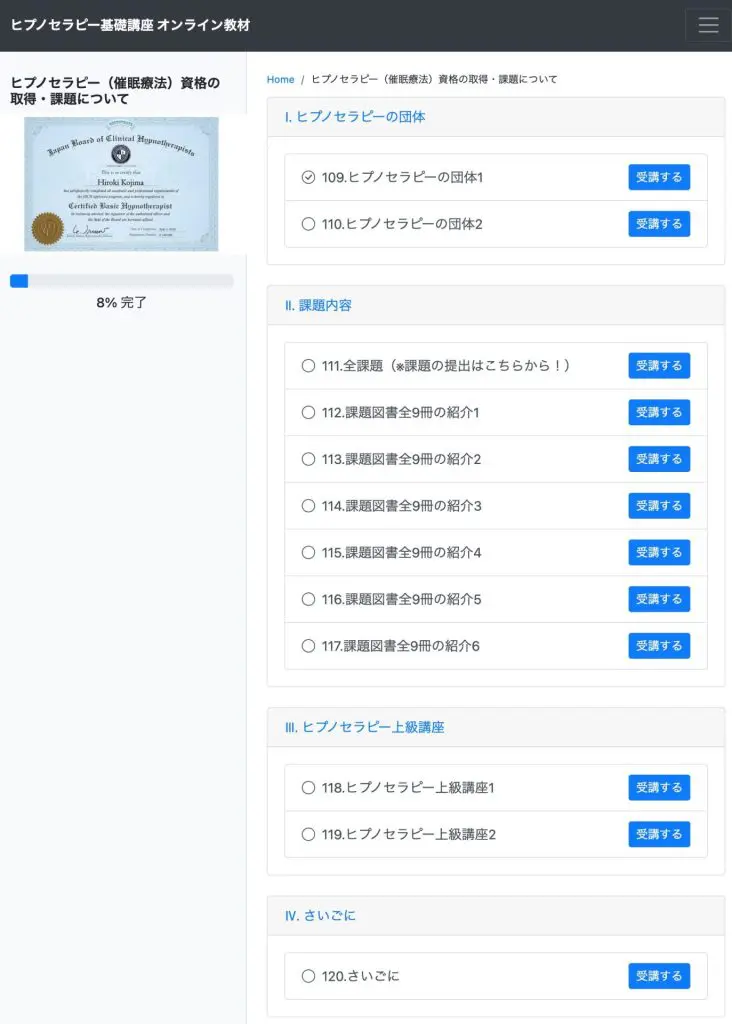
Task: Go to the Home breadcrumb link
Action: pyautogui.click(x=280, y=79)
